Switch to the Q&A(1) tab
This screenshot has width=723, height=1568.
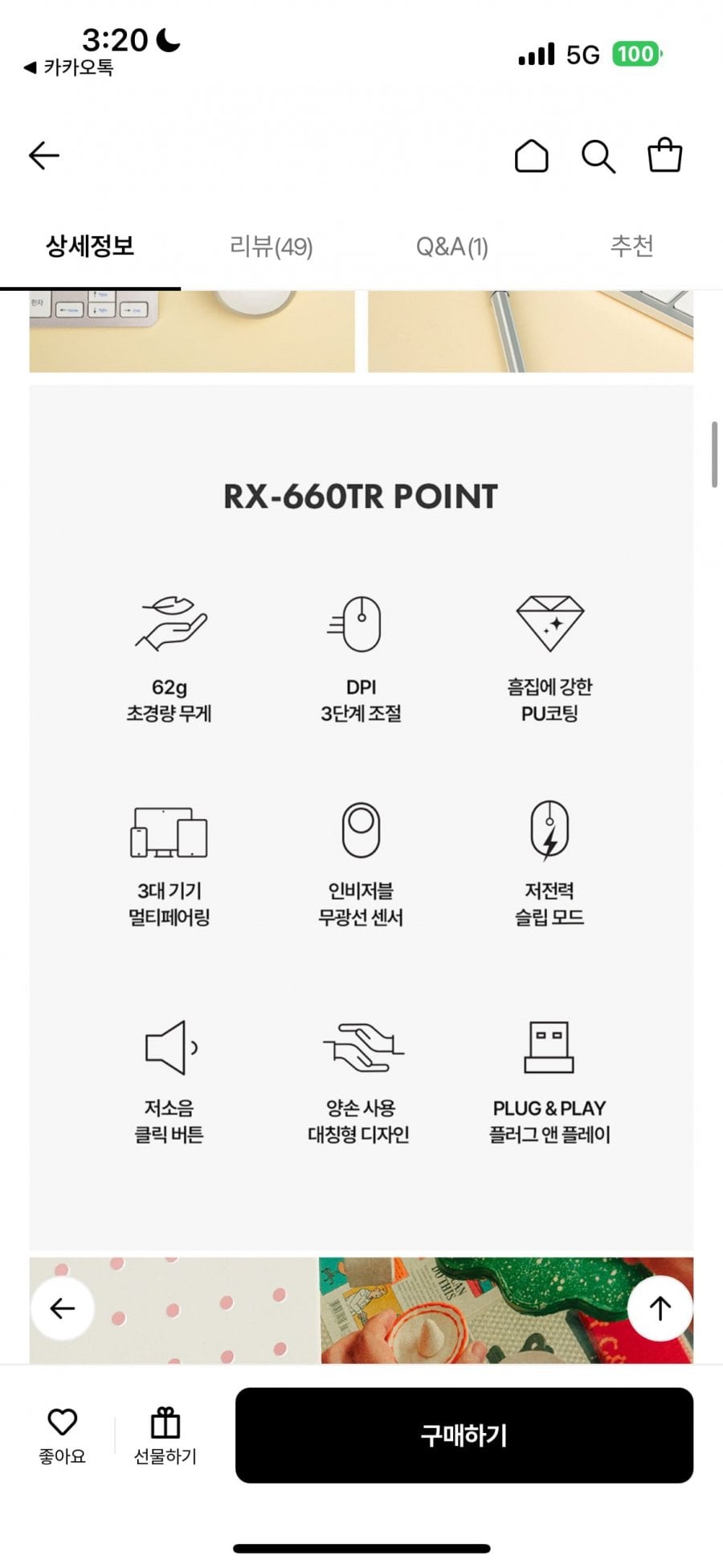coord(451,246)
